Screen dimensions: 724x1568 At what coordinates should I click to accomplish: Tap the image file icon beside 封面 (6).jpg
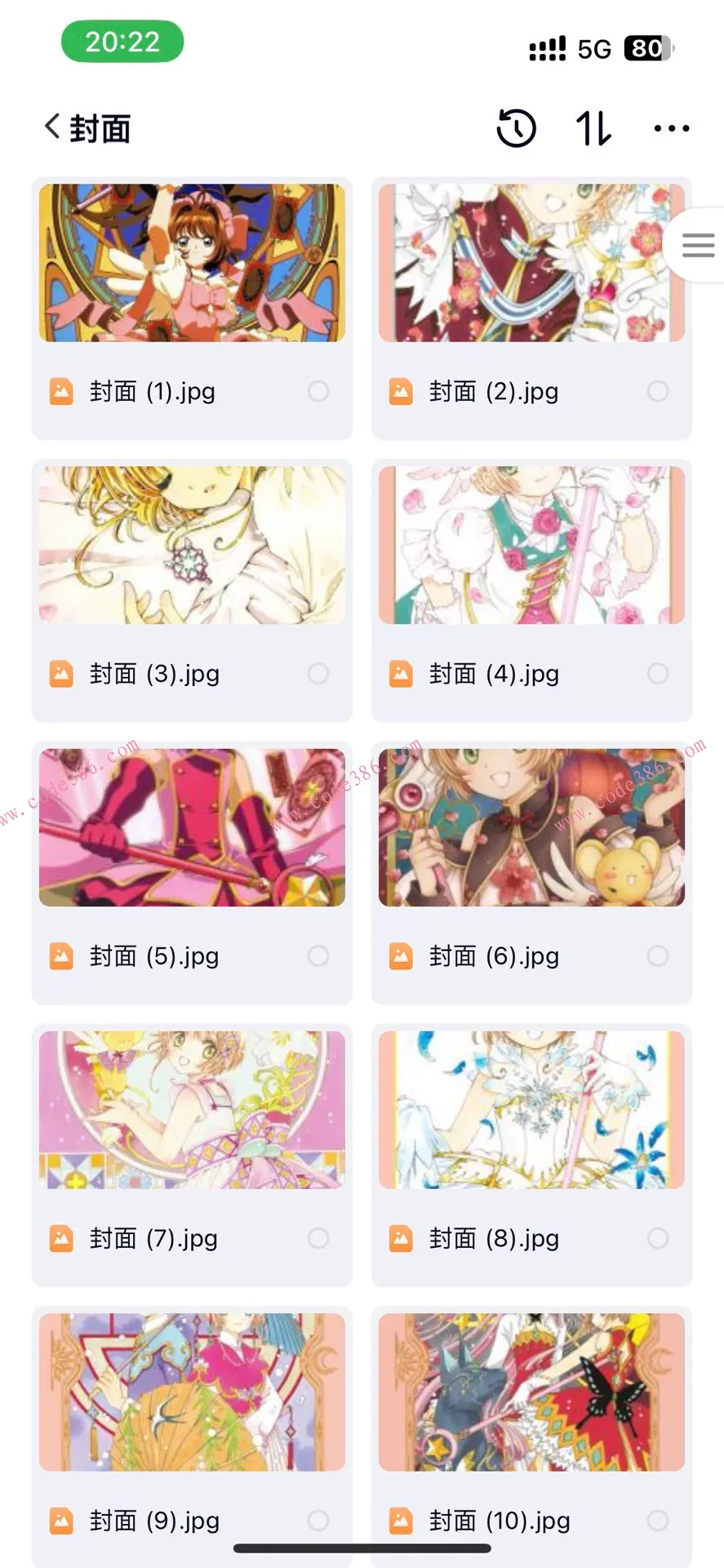(x=402, y=955)
